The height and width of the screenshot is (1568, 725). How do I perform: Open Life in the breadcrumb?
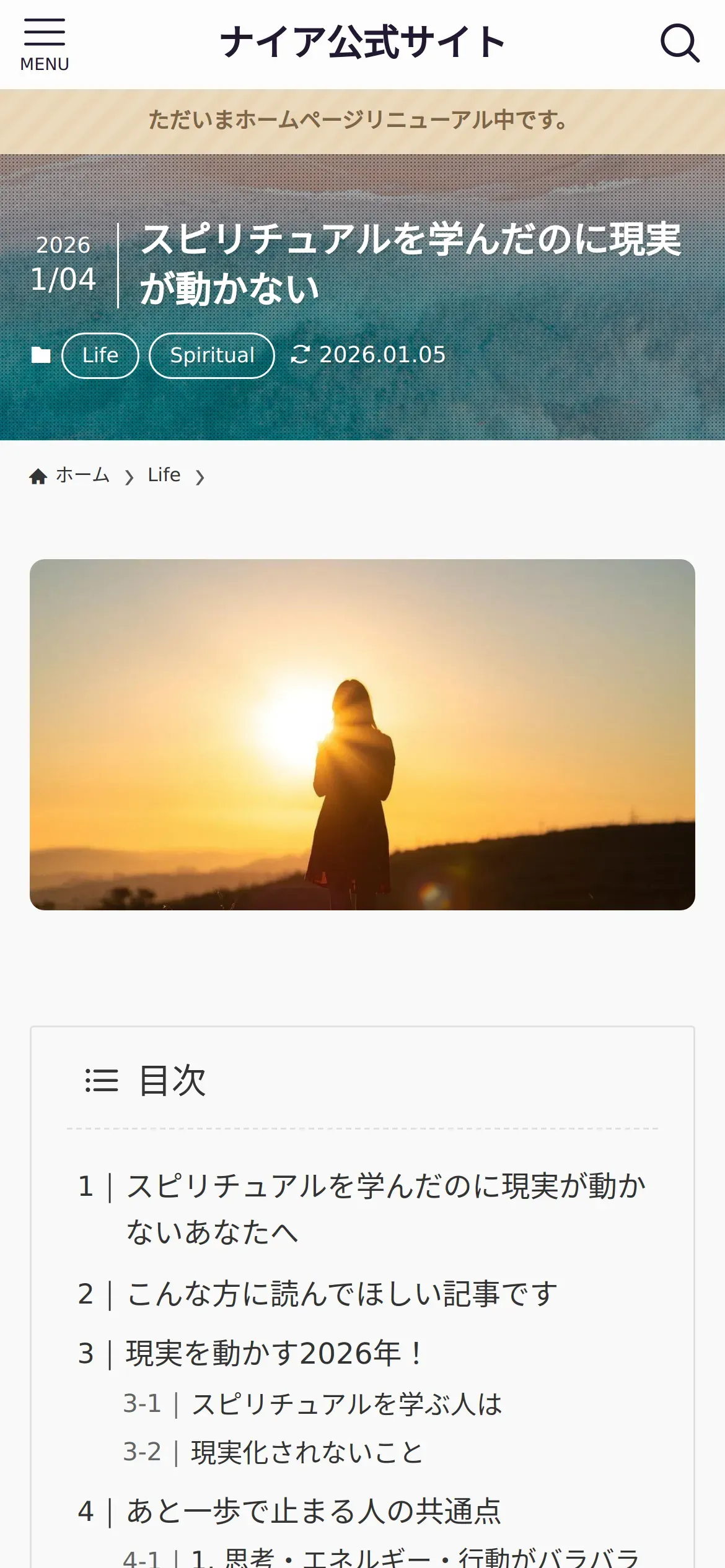pyautogui.click(x=164, y=476)
